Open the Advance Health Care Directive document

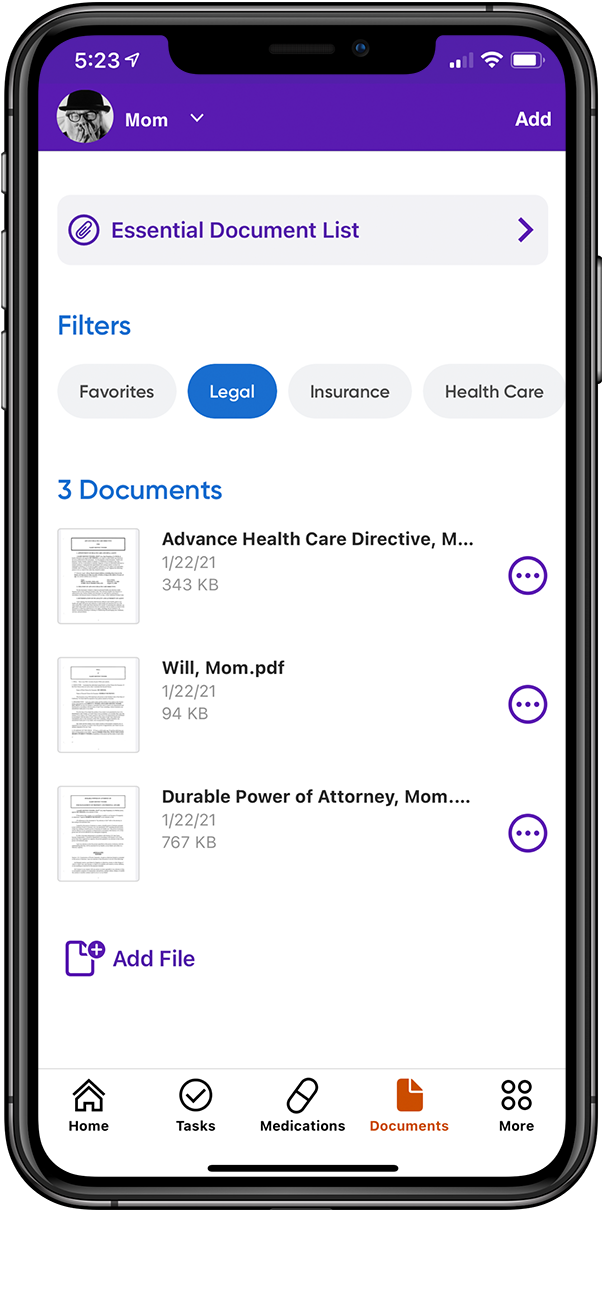(x=317, y=540)
